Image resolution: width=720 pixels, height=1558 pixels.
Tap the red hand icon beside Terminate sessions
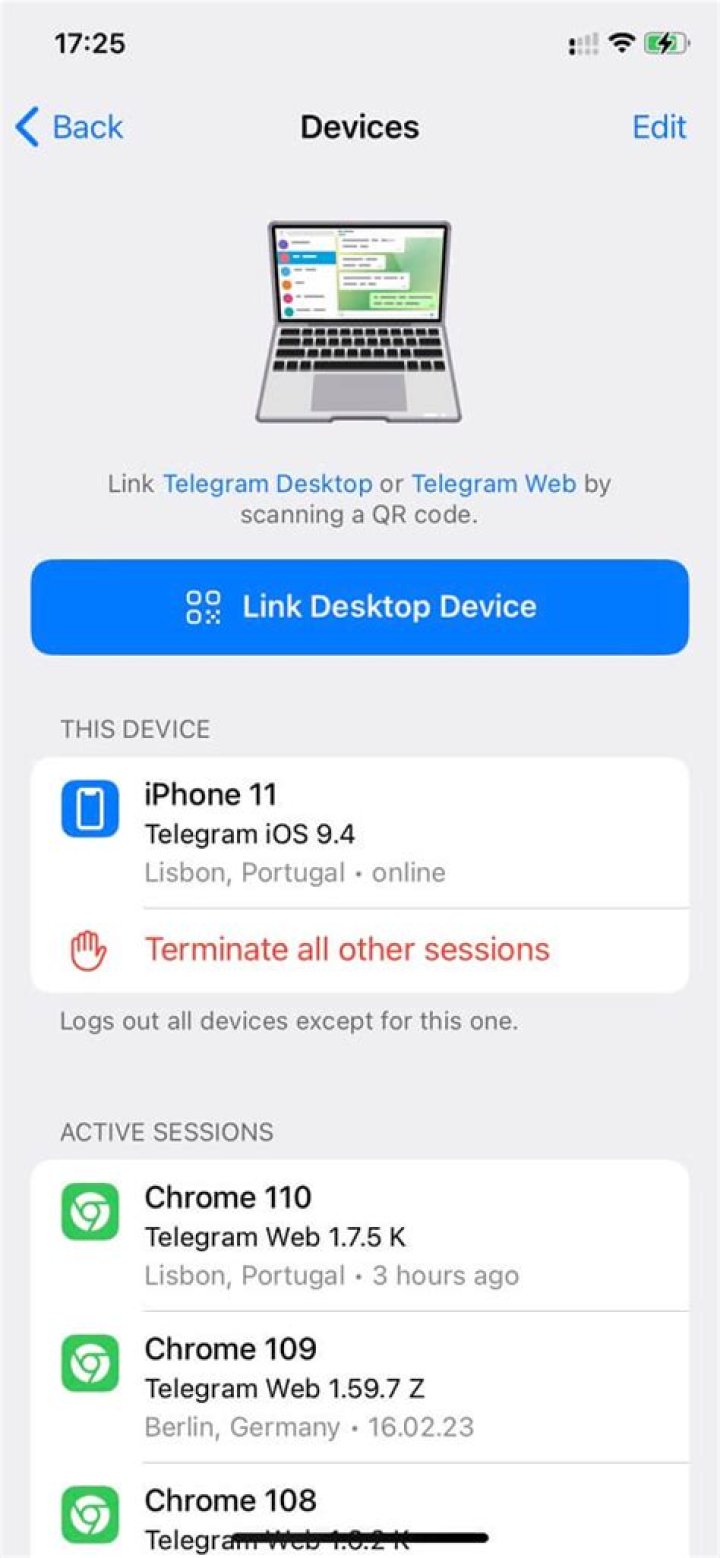point(89,948)
